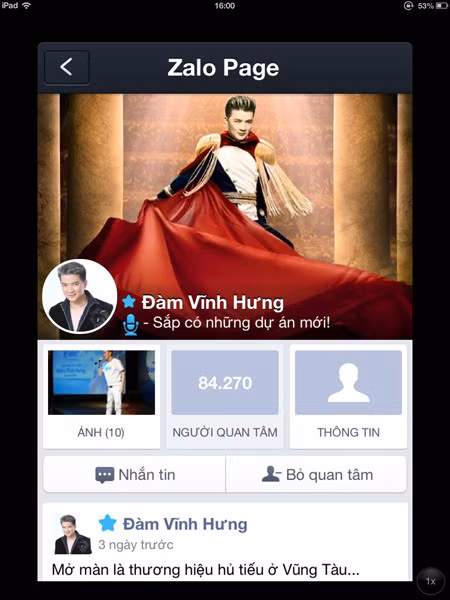Open the THÔNG TIN info tile
The width and height of the screenshot is (450, 600).
click(x=348, y=396)
